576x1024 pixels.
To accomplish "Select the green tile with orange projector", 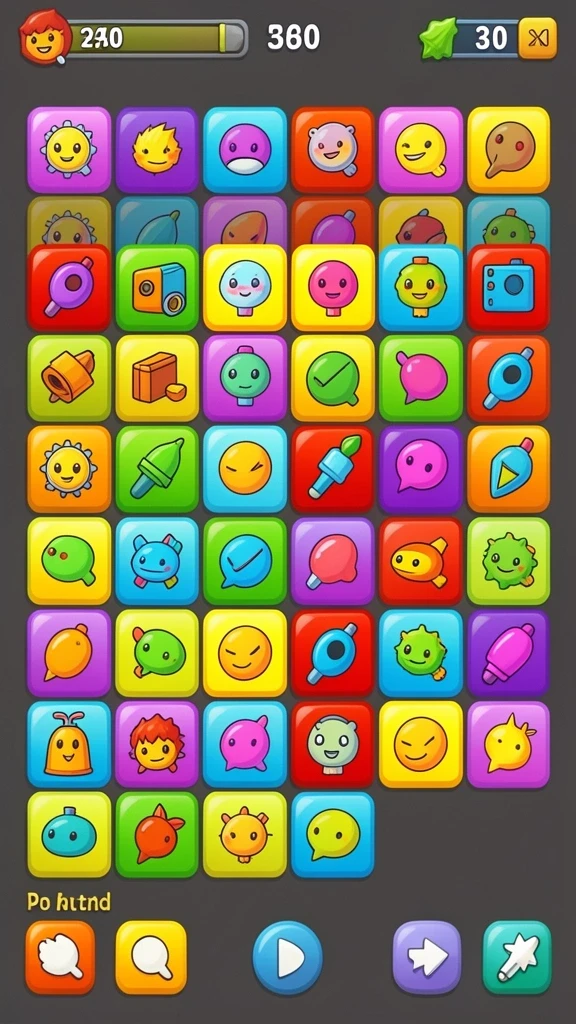I will pyautogui.click(x=157, y=288).
